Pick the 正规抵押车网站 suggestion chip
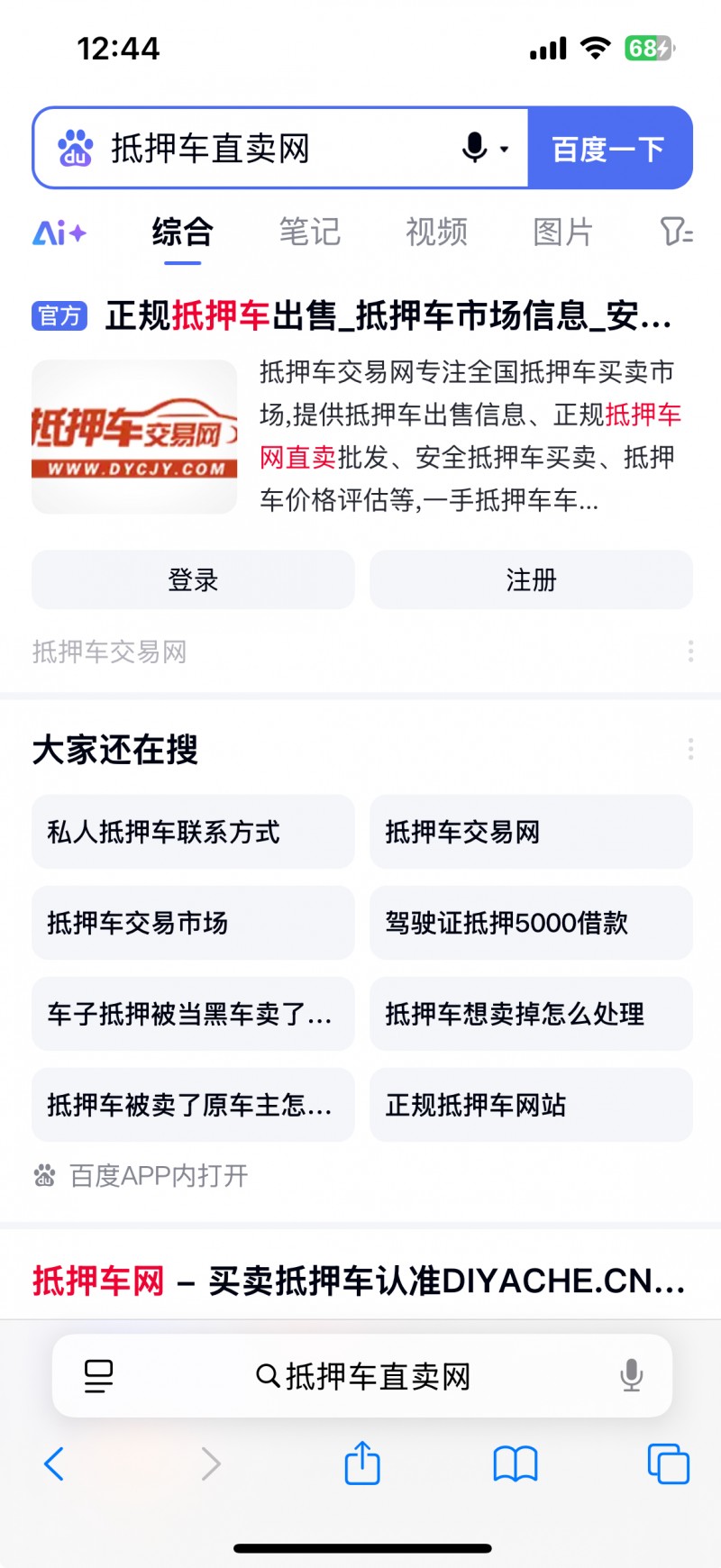This screenshot has width=721, height=1568. click(531, 1105)
